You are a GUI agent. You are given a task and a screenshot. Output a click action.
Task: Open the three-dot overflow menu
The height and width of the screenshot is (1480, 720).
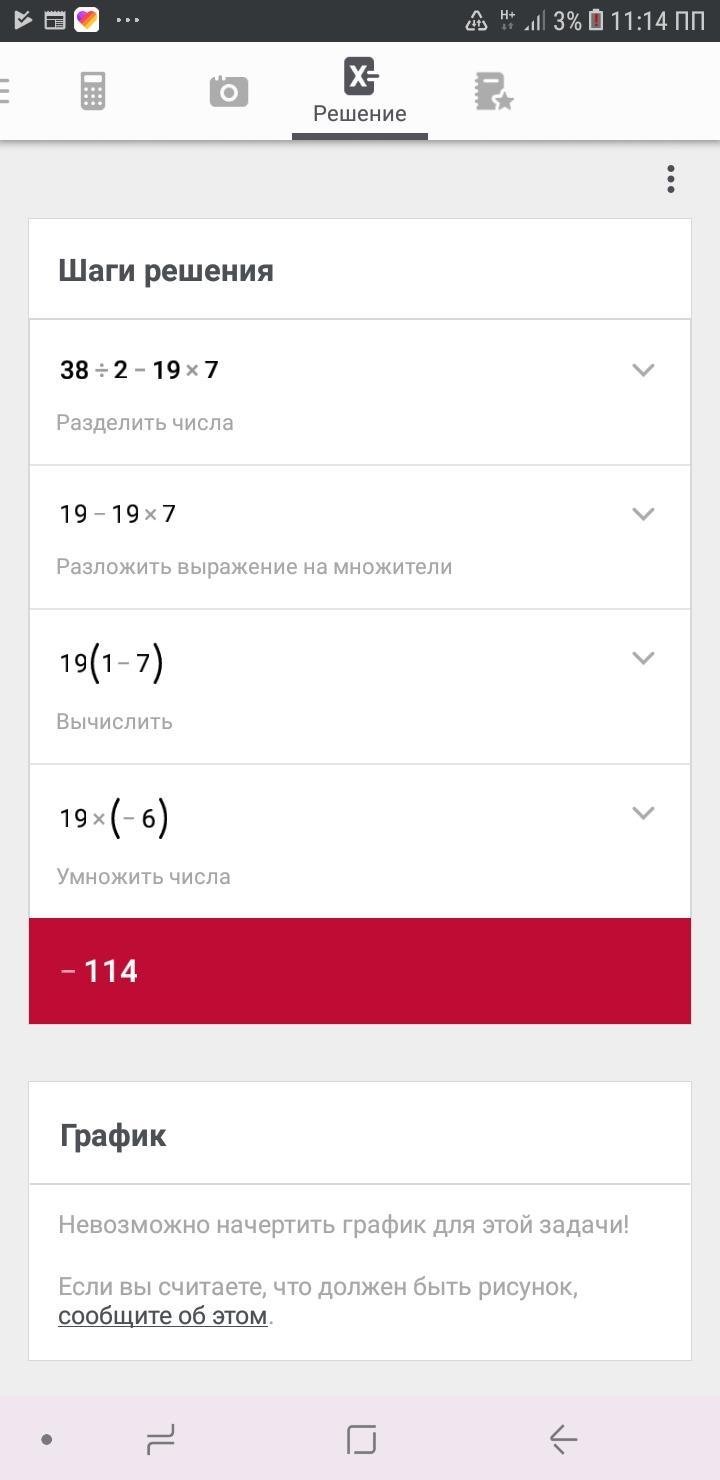click(671, 179)
